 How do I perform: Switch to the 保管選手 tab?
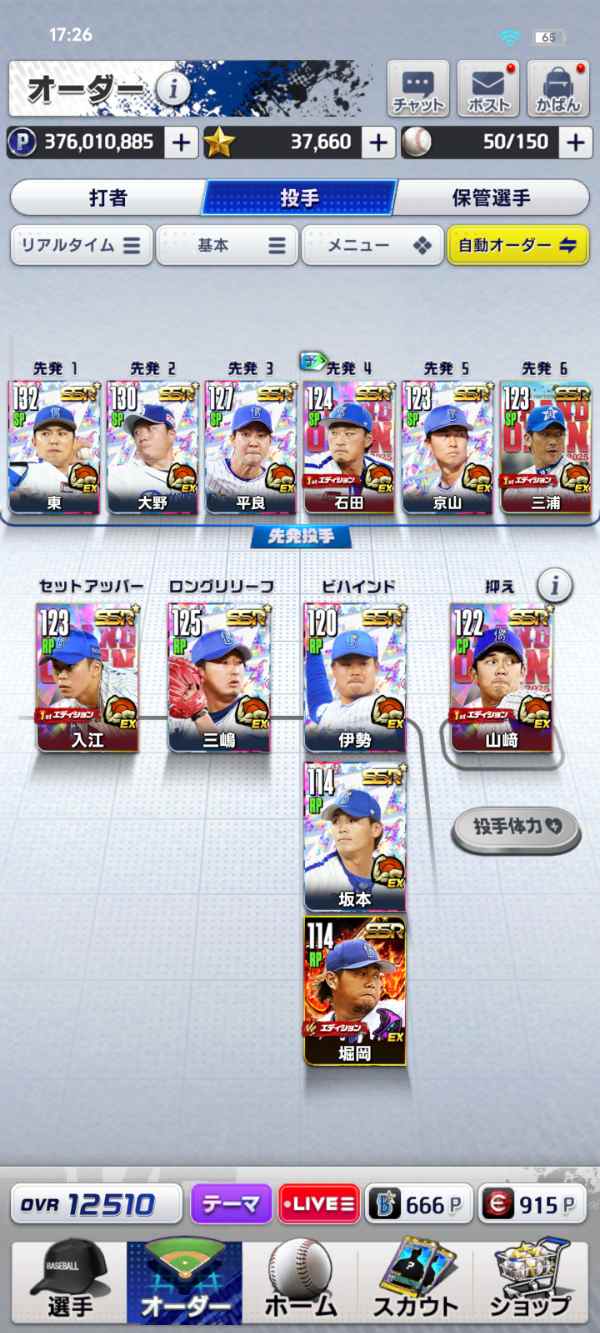(491, 198)
